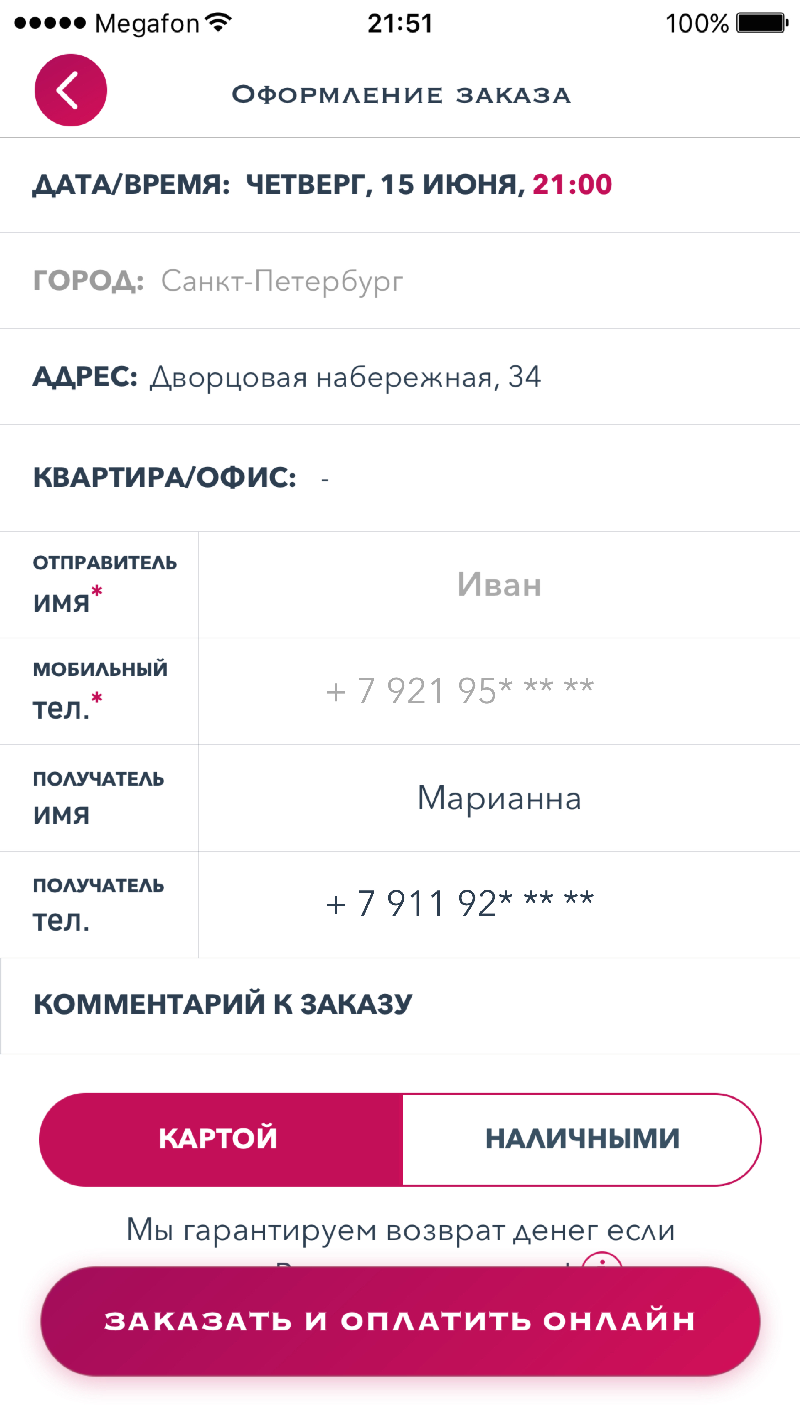Tap Заказать и оплатить онлайн

coord(400,1320)
